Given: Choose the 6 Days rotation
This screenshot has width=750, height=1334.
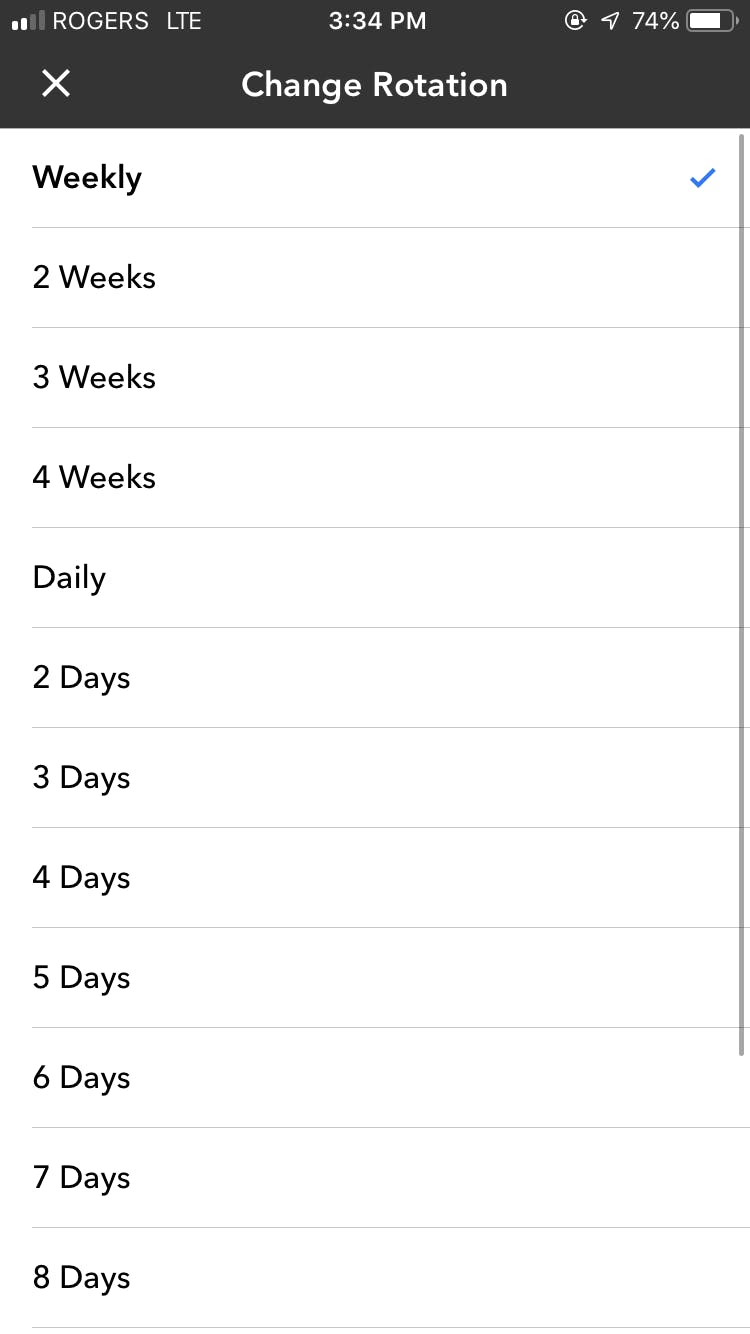Looking at the screenshot, I should 375,1078.
